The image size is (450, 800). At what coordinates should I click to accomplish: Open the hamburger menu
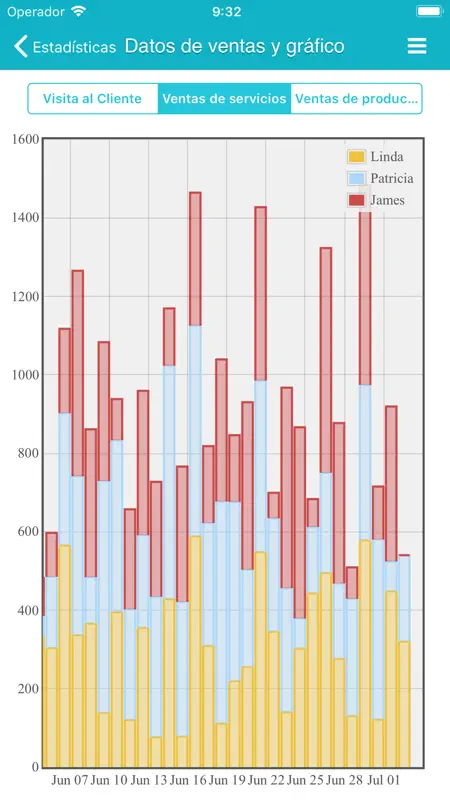click(x=417, y=46)
